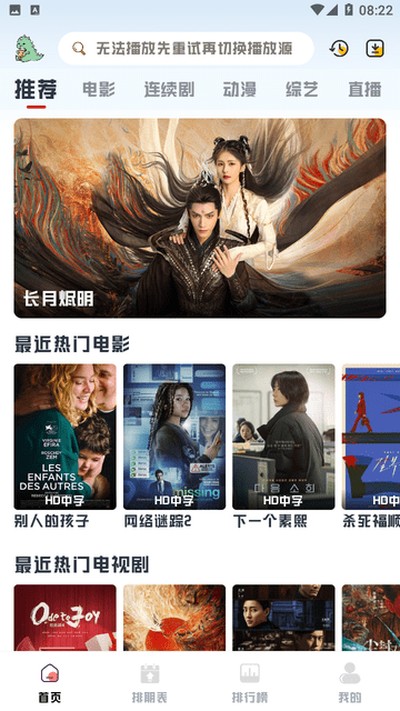Open the 长月烬明 featured banner
This screenshot has height=711, width=400.
(200, 218)
